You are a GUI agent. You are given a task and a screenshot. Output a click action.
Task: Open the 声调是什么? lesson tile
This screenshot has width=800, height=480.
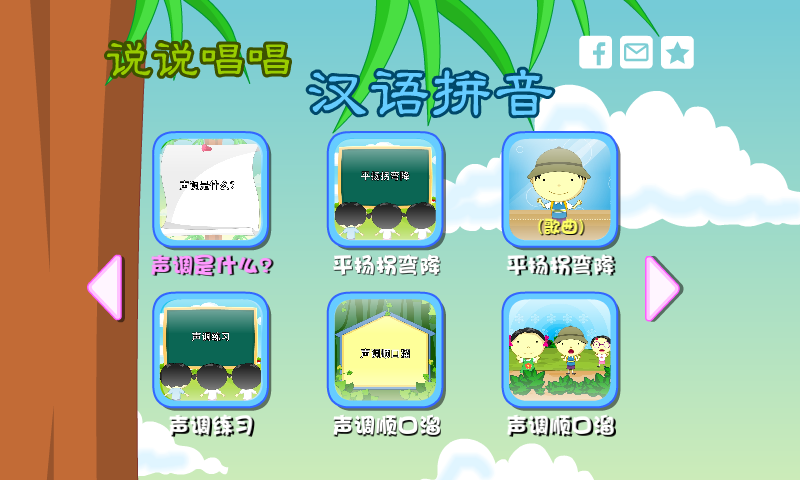click(x=211, y=190)
